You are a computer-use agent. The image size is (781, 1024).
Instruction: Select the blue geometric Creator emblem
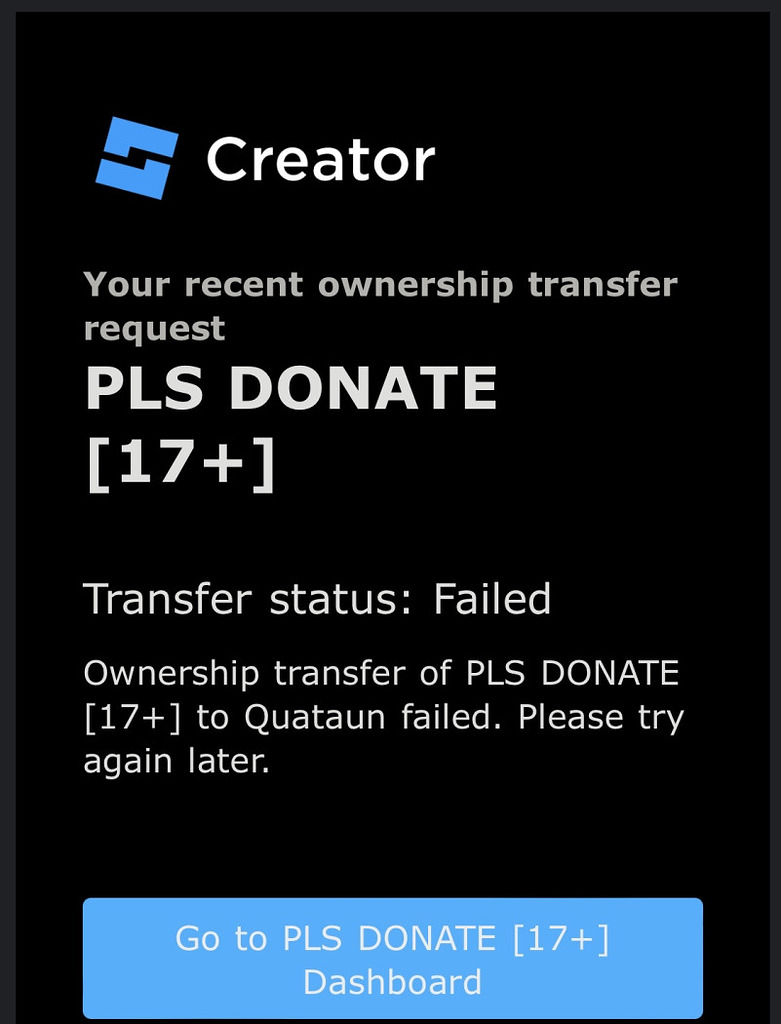point(137,155)
